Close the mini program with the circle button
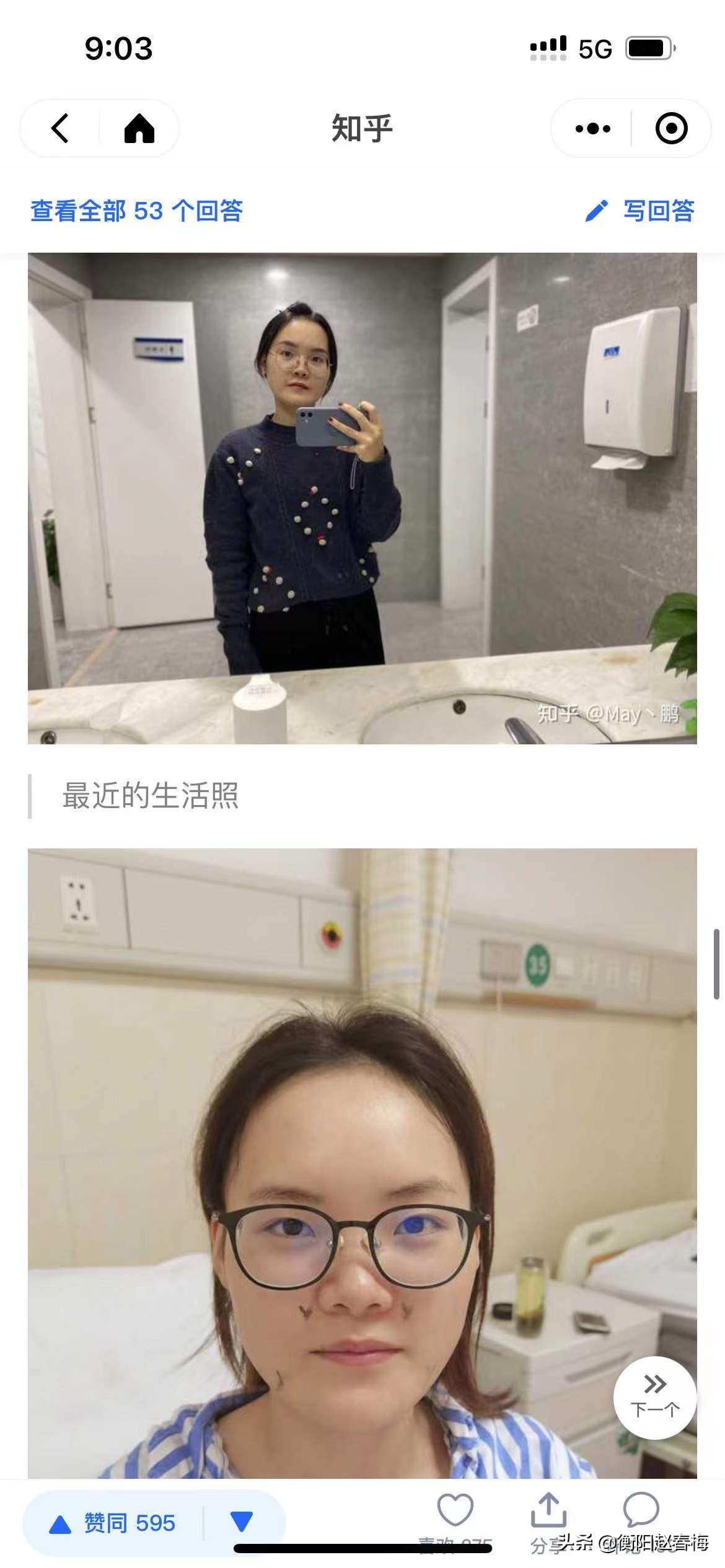Viewport: 725px width, 1568px height. click(x=671, y=128)
